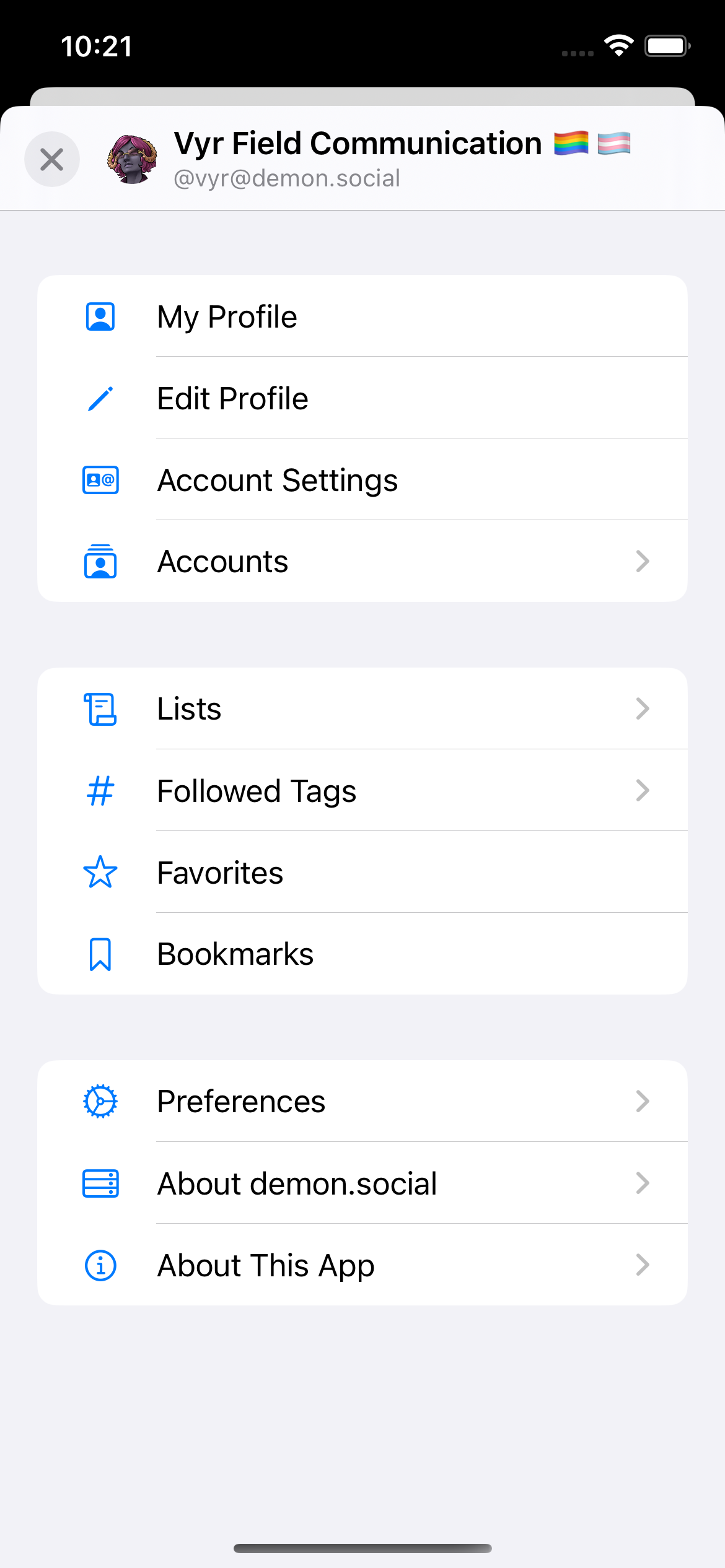Click the Account Settings card icon

click(100, 479)
